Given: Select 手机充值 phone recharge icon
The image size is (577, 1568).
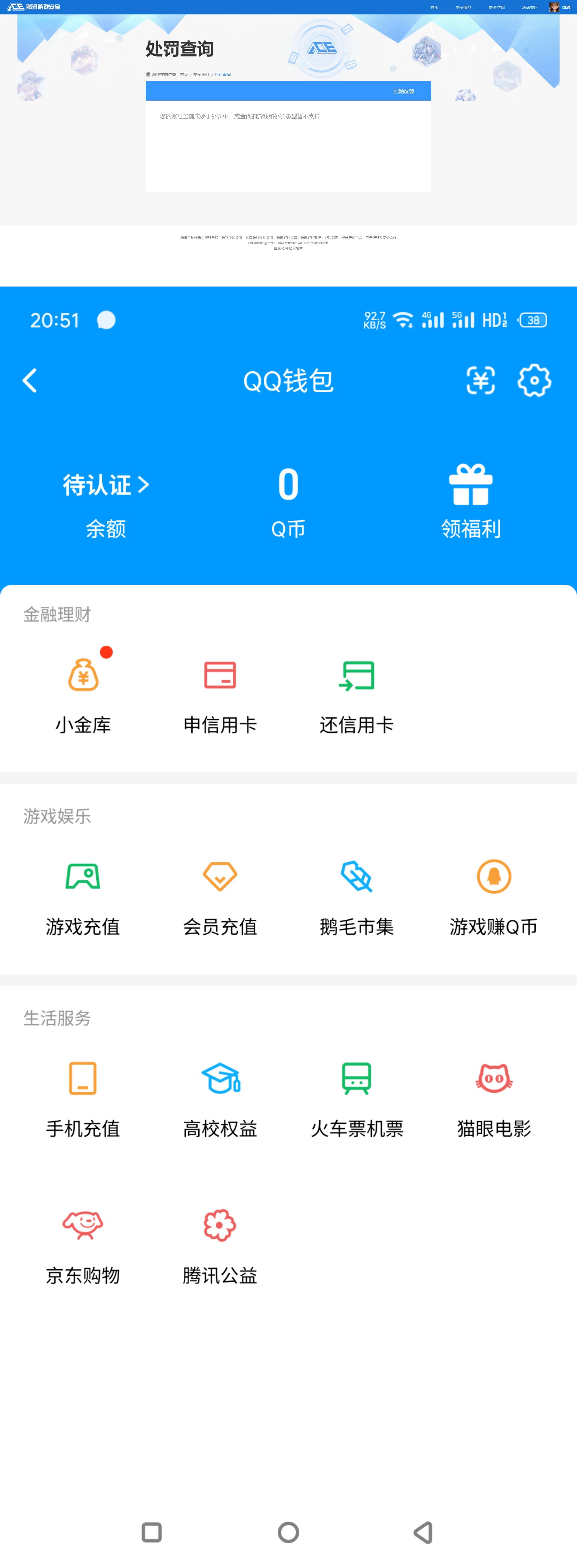Looking at the screenshot, I should click(x=83, y=1080).
